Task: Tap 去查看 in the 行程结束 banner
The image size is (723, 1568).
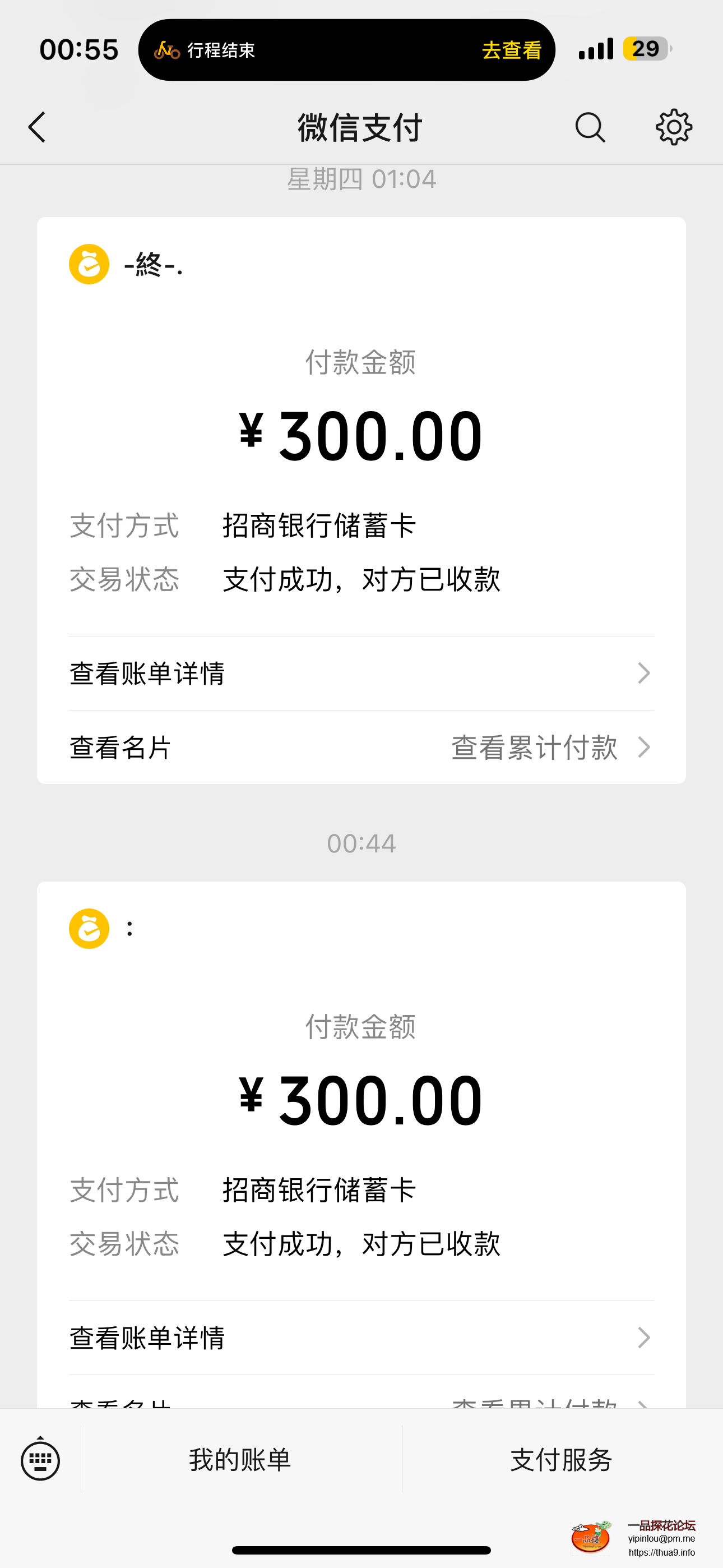Action: click(511, 50)
